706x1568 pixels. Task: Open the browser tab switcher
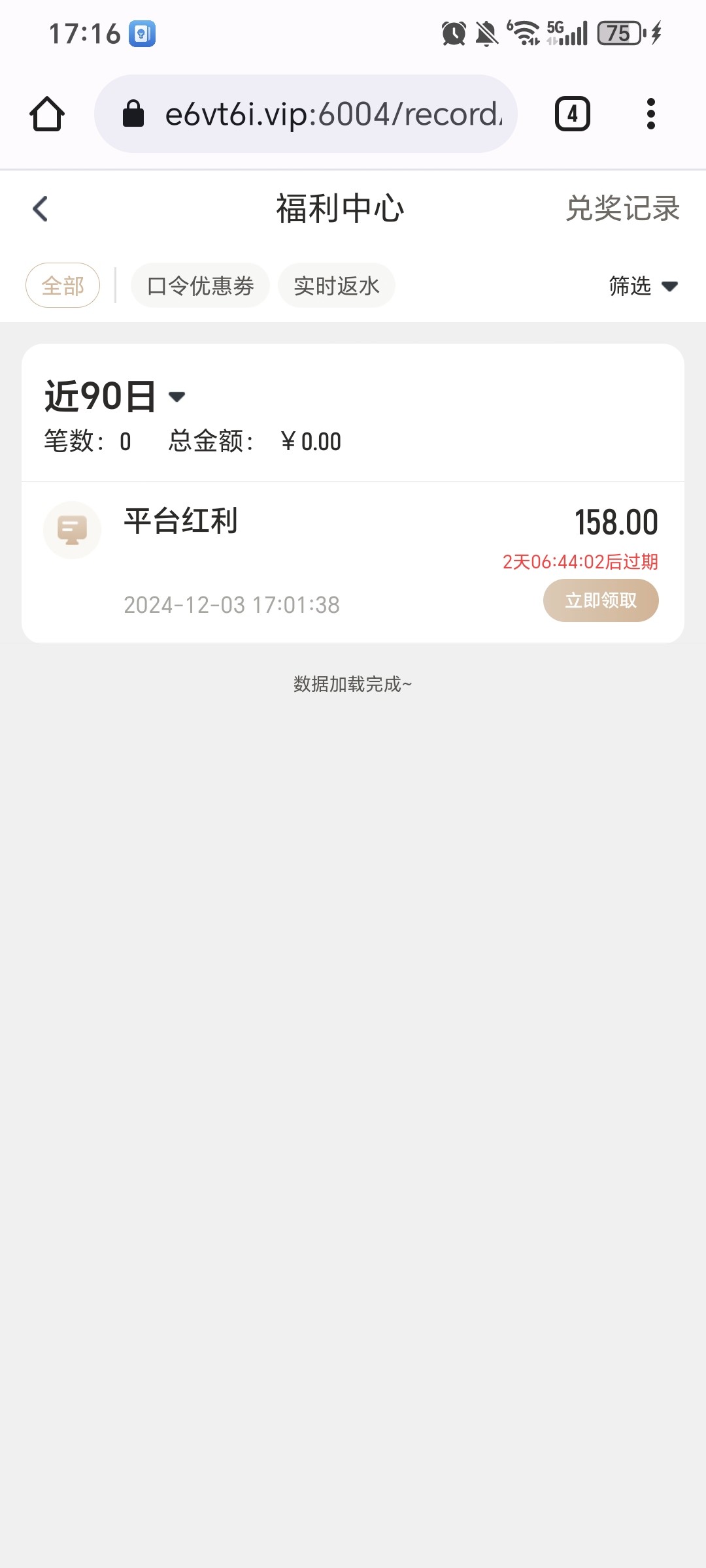point(573,114)
